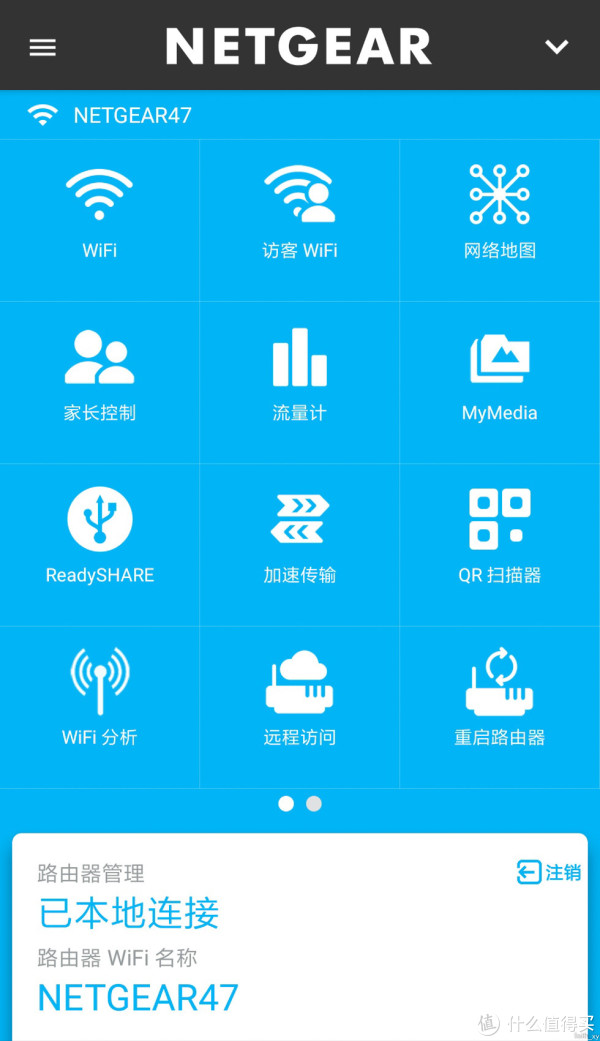
Task: Launch the QR 扫描器 scanner
Action: (x=500, y=544)
